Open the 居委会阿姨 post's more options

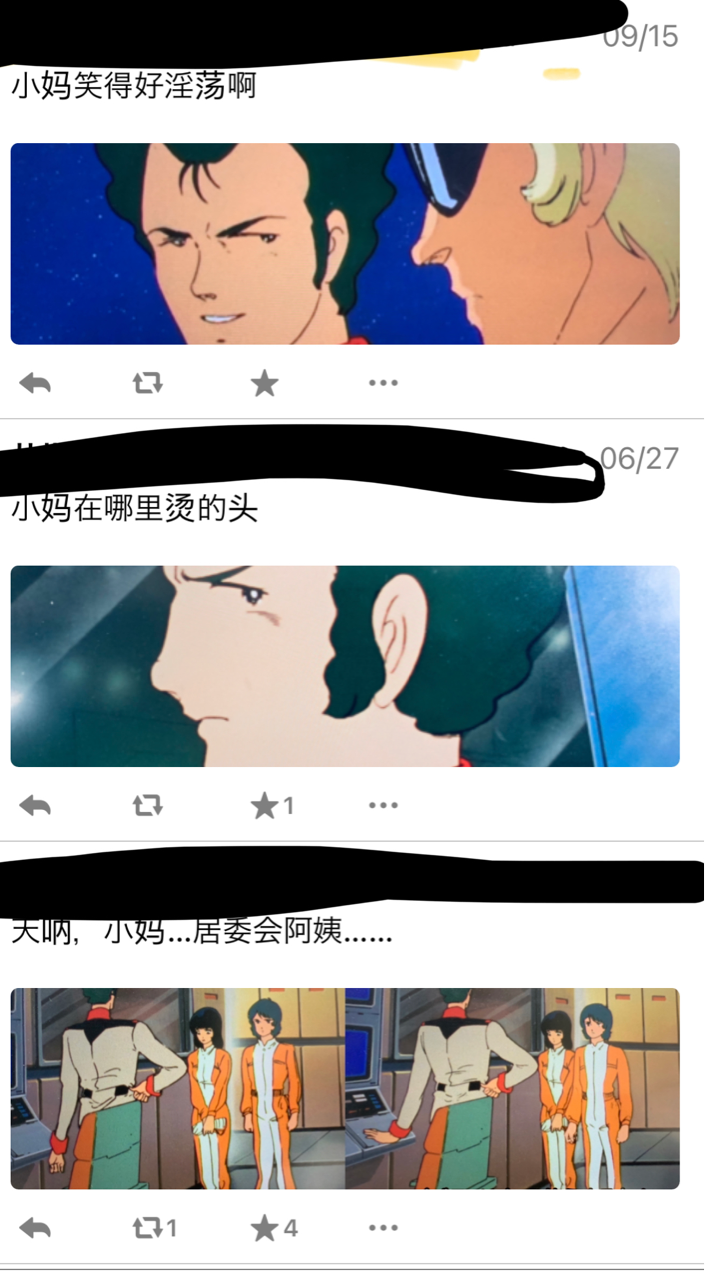tap(383, 1229)
